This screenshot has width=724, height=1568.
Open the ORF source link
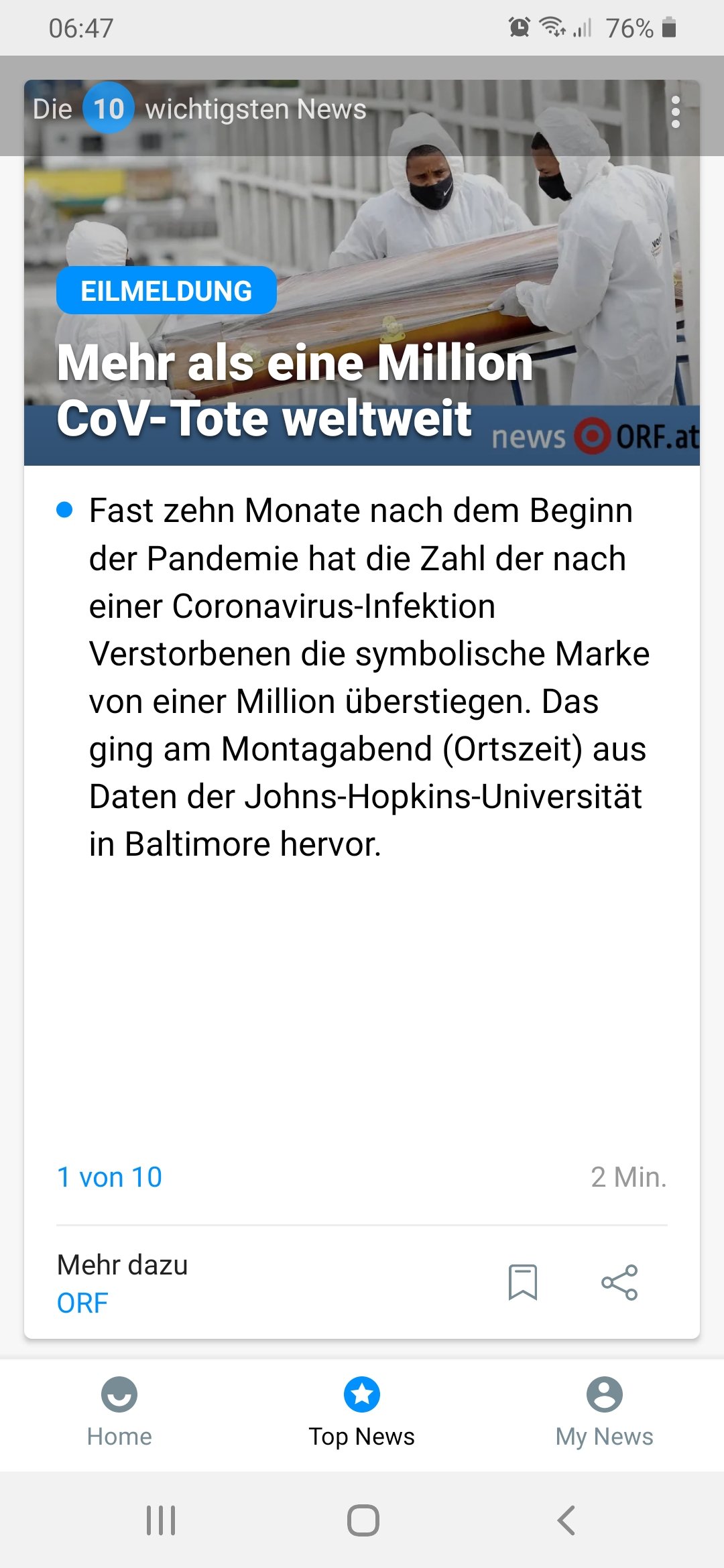point(82,1303)
